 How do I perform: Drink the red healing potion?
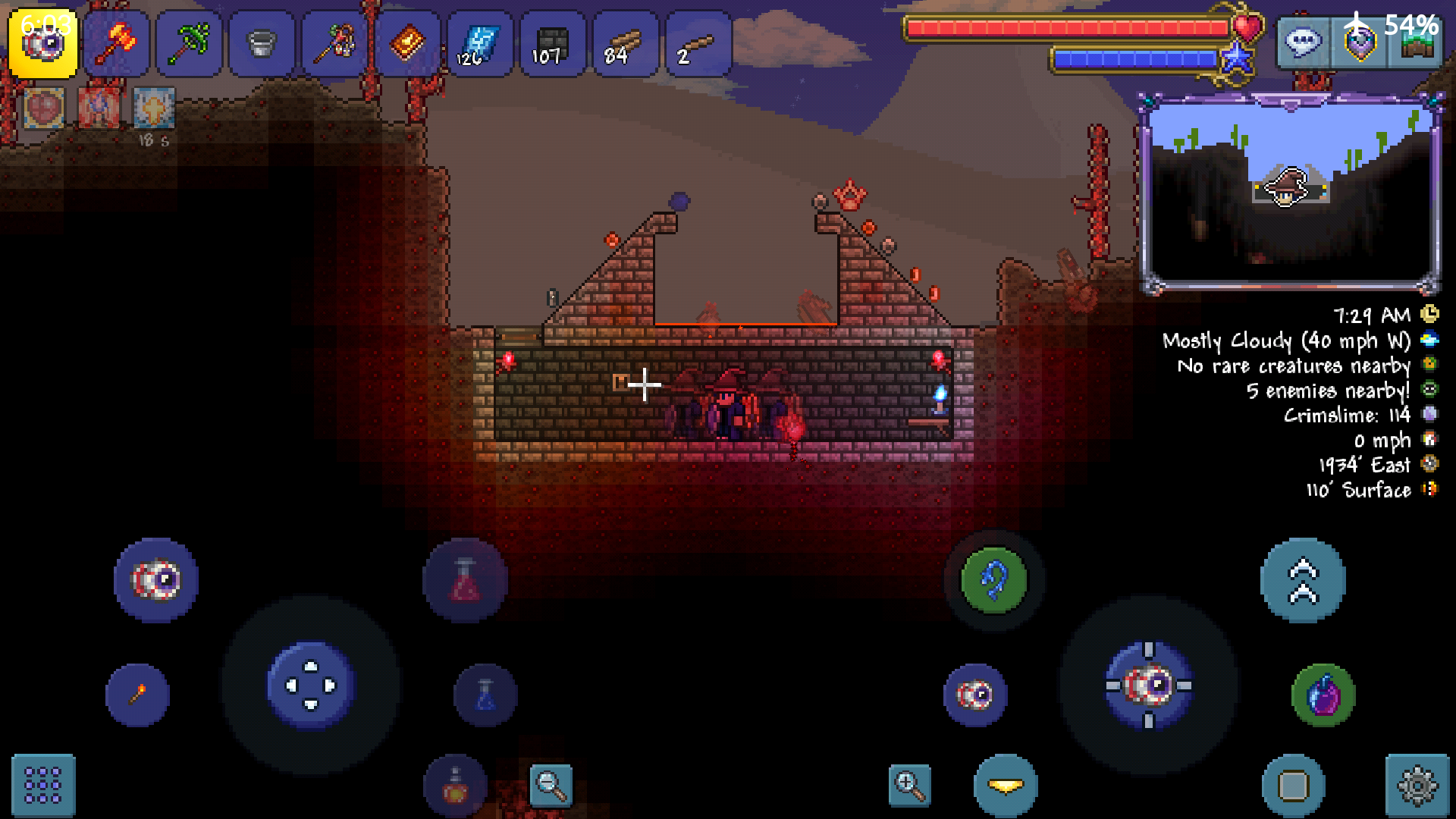click(x=465, y=580)
